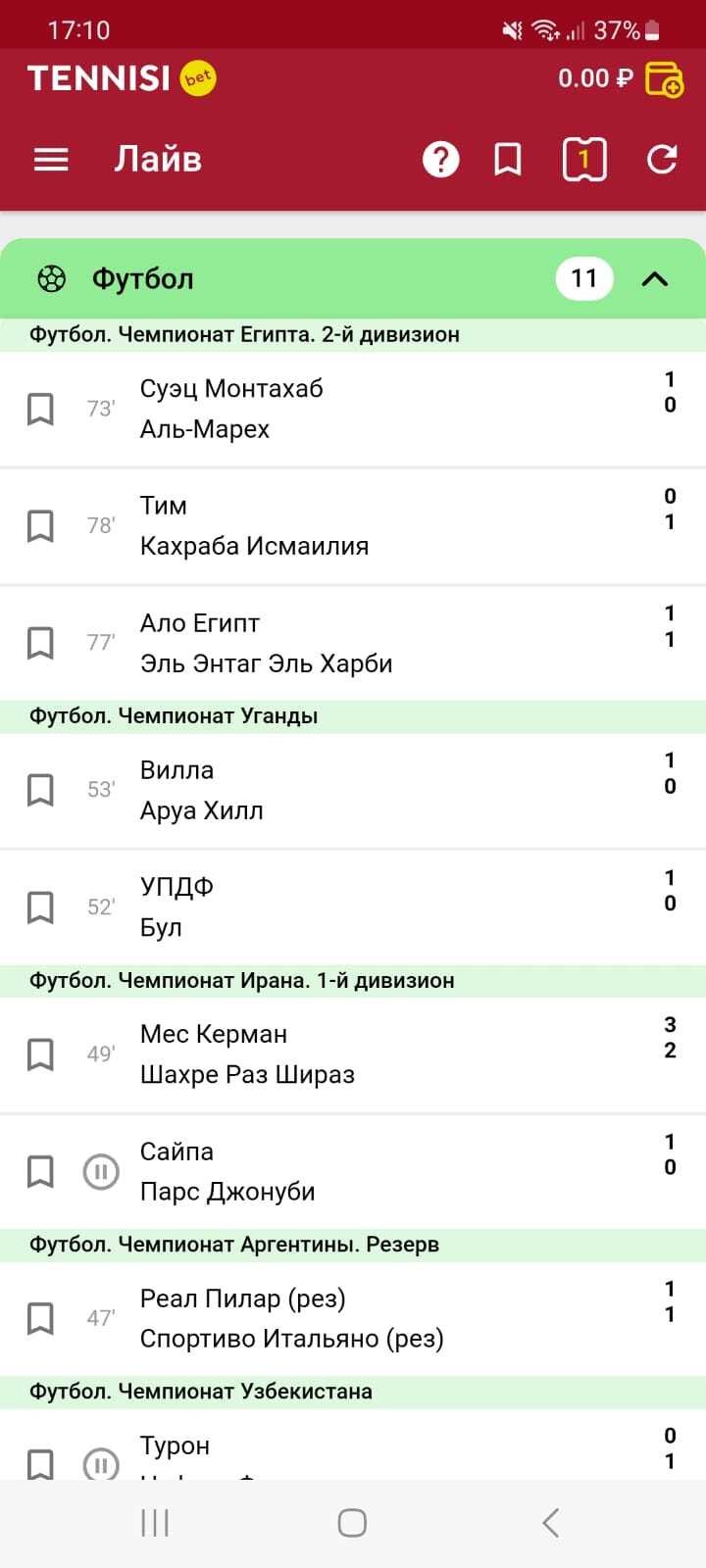Go to the system home screen
The height and width of the screenshot is (1568, 706).
pyautogui.click(x=352, y=1523)
